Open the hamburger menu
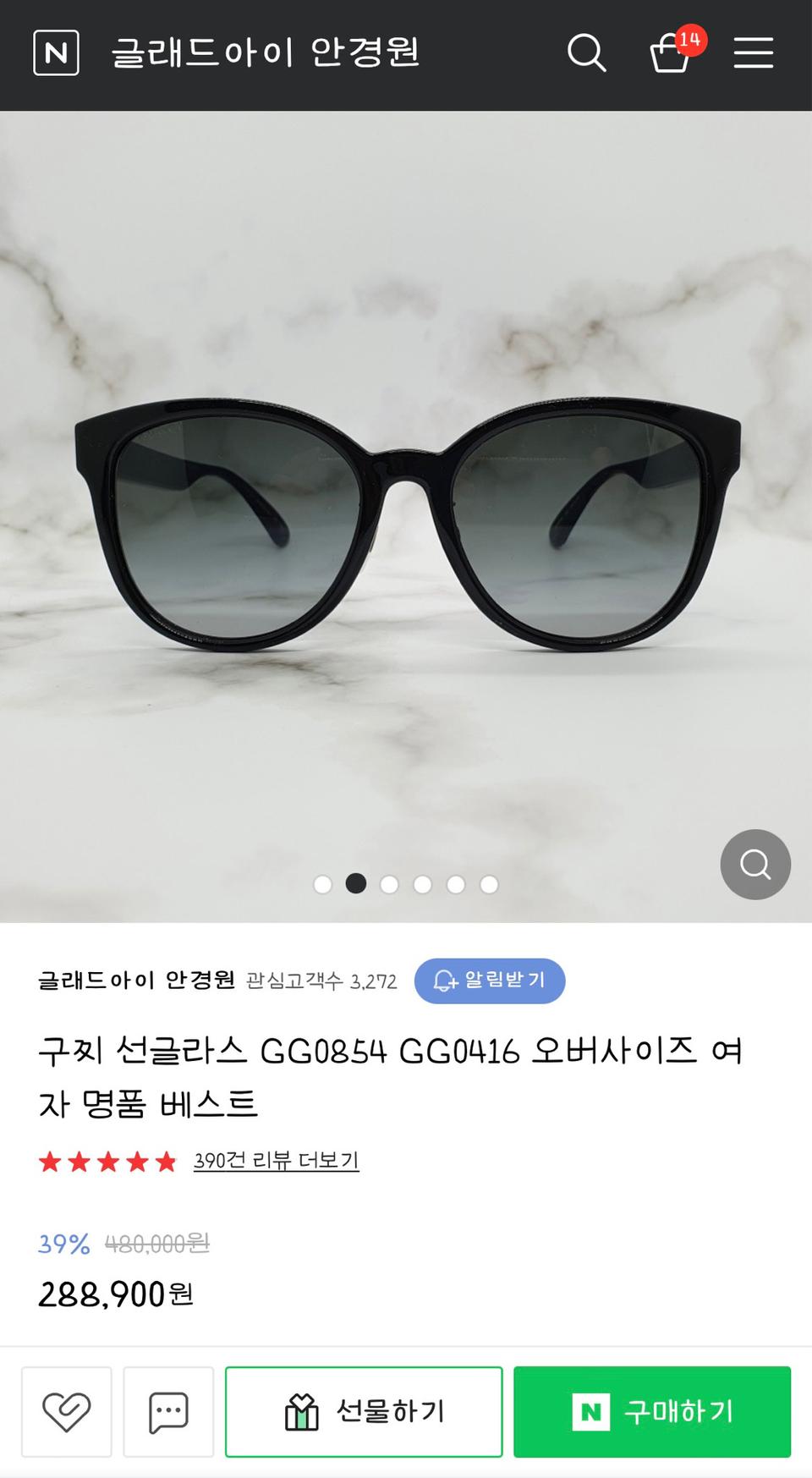The height and width of the screenshot is (1478, 812). [753, 53]
